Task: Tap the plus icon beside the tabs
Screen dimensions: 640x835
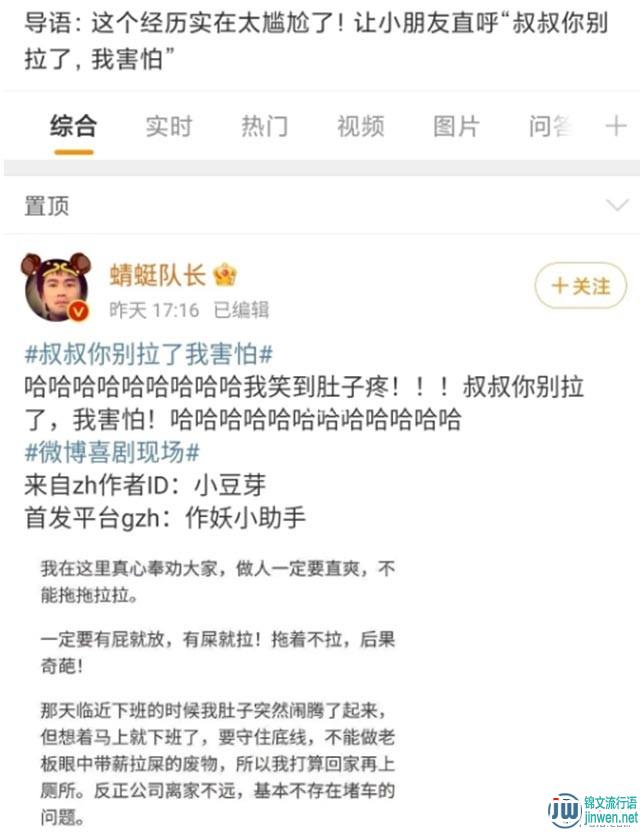Action: coord(616,126)
